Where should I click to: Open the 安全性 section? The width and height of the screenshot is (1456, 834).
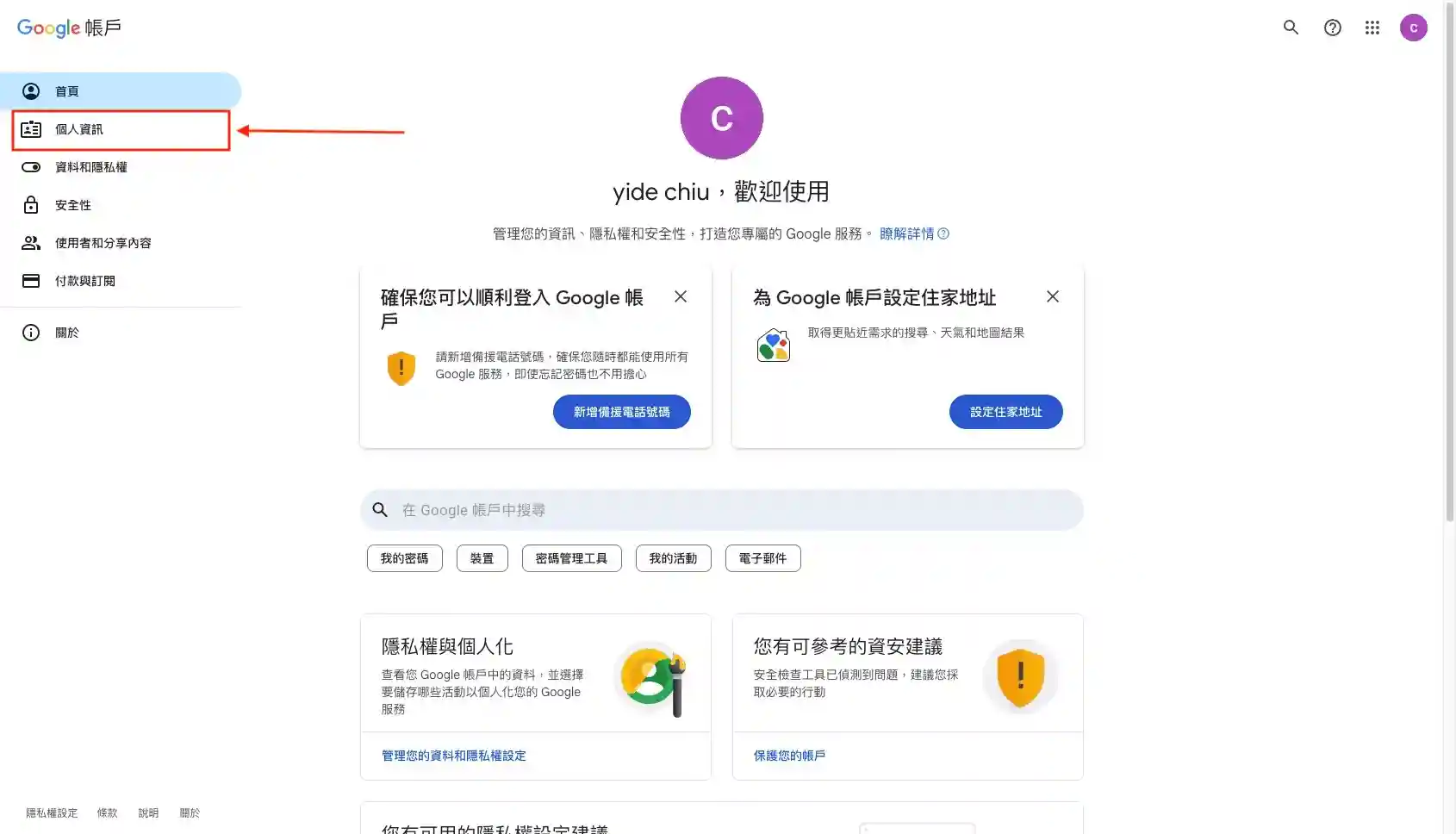coord(73,205)
